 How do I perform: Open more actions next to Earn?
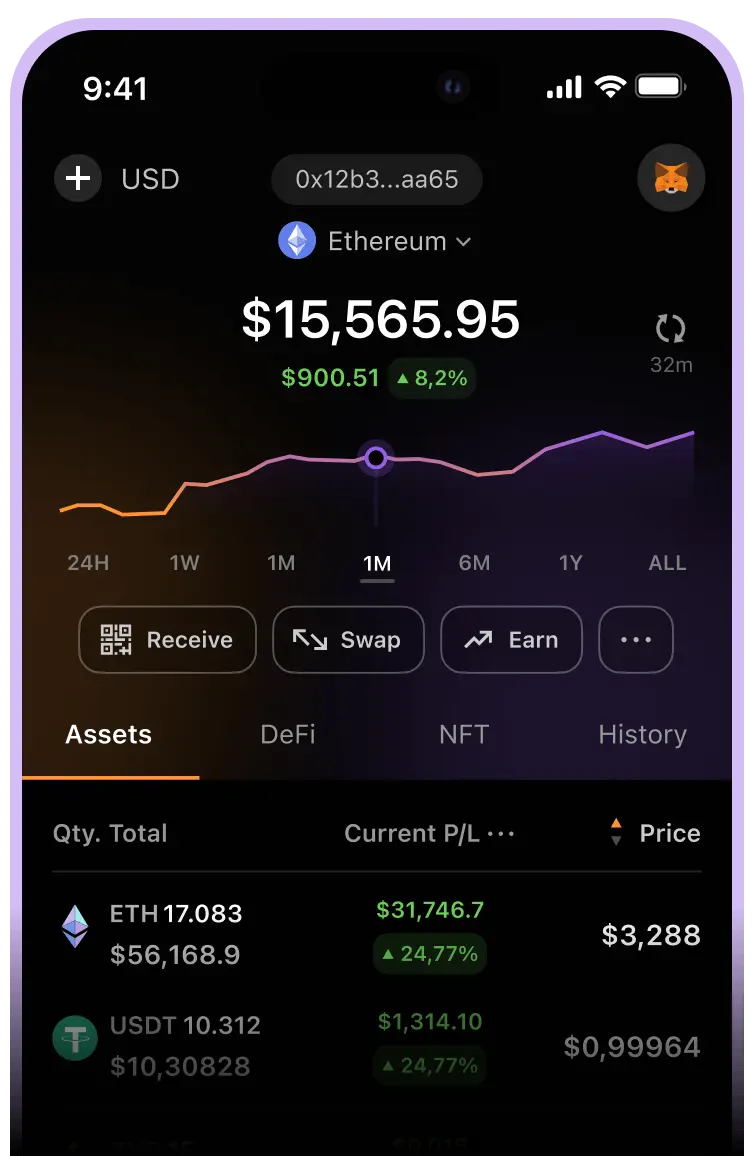point(636,640)
